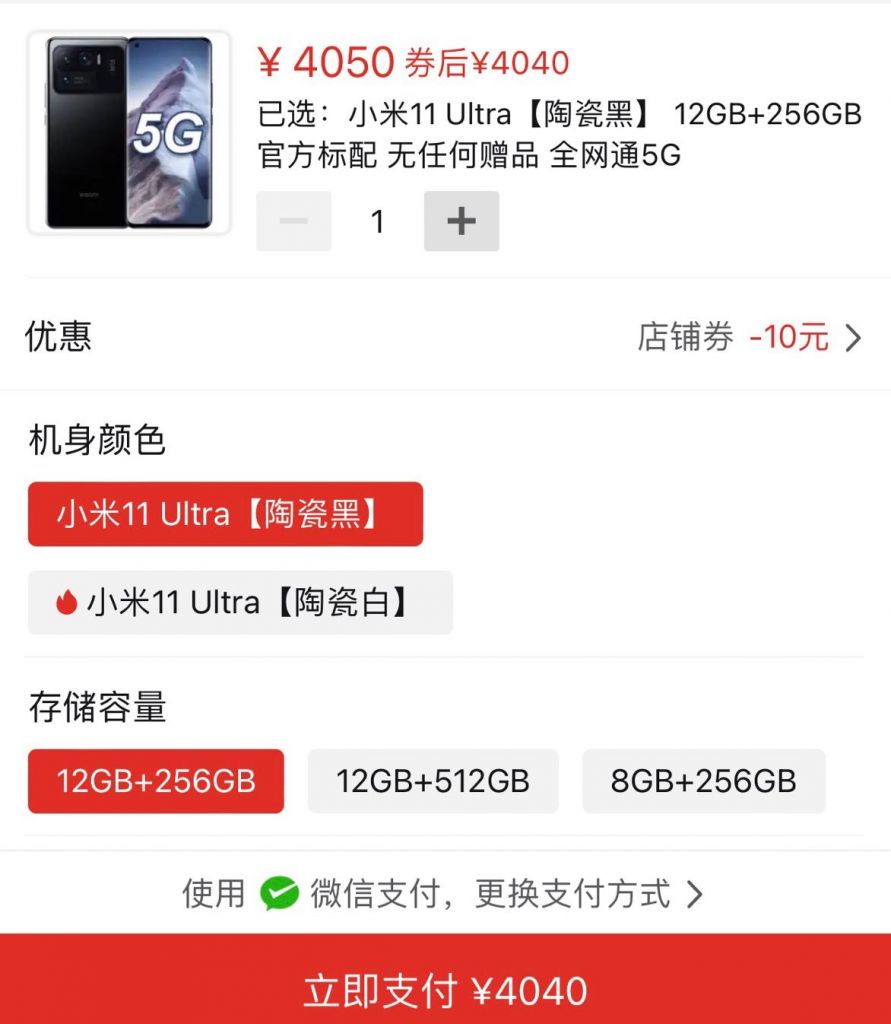Open the coupon details via the chevron arrow
The image size is (891, 1024).
(856, 338)
